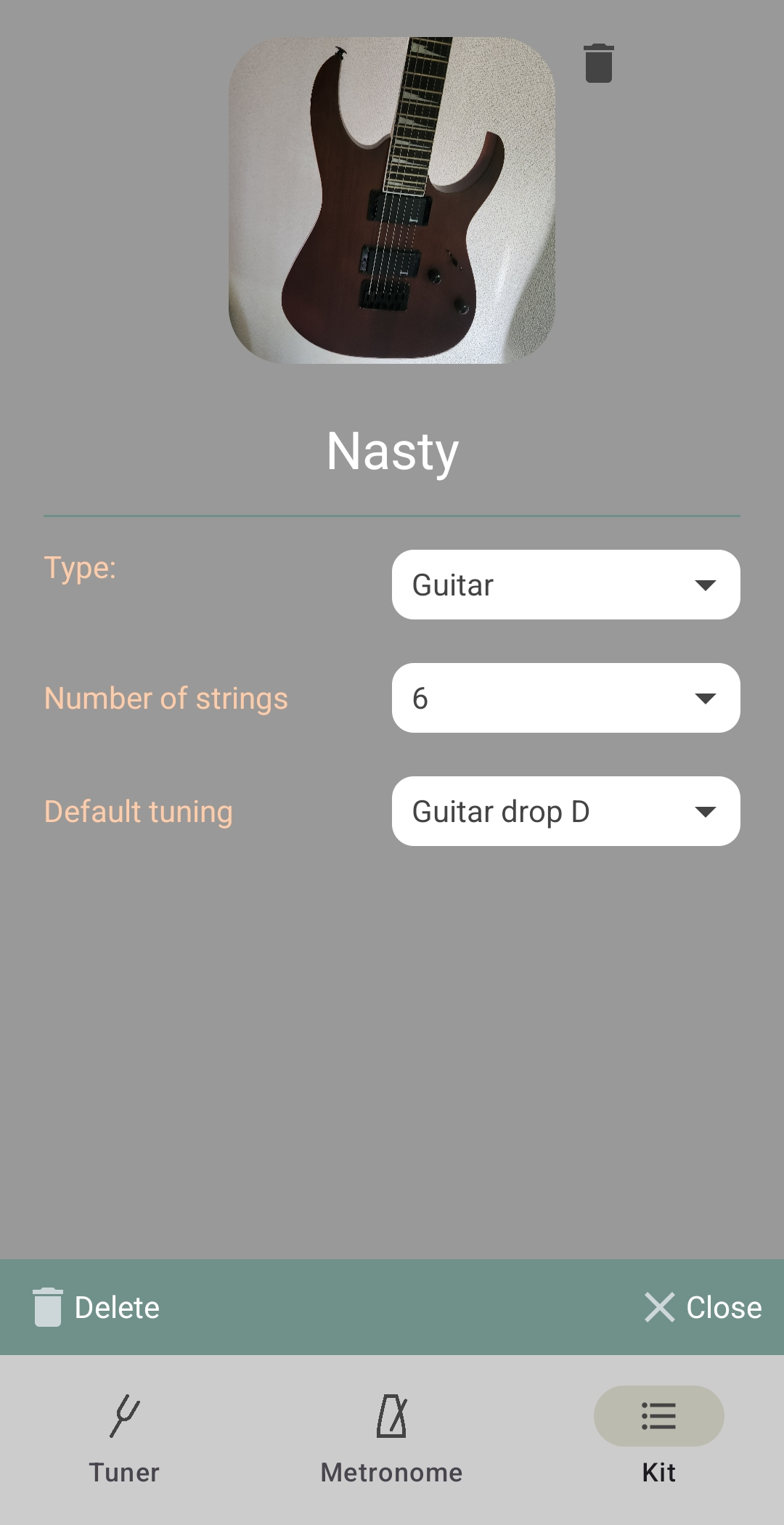Screen dimensions: 784x1525
Task: Edit the instrument name Nasty
Action: click(x=392, y=452)
